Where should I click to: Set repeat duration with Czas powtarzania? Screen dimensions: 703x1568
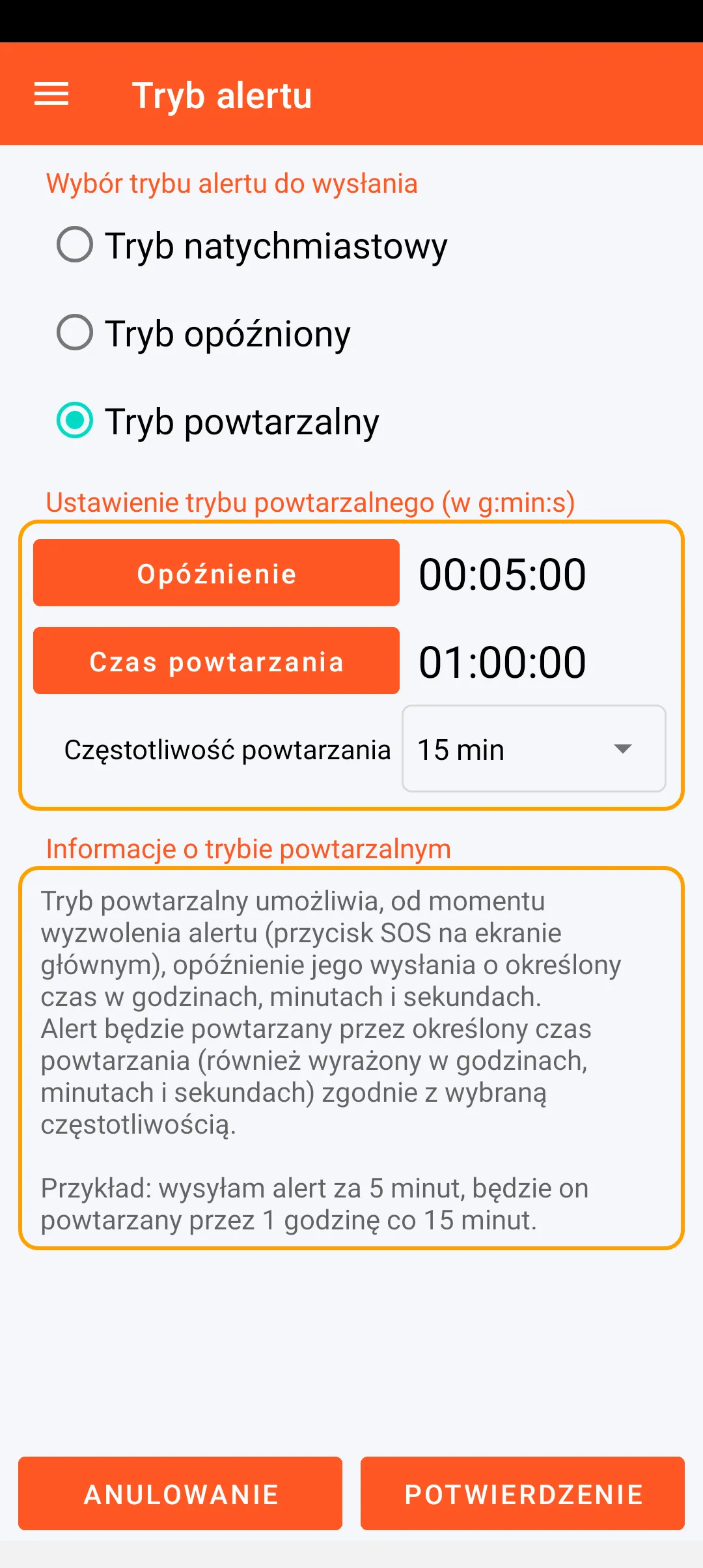tap(216, 661)
